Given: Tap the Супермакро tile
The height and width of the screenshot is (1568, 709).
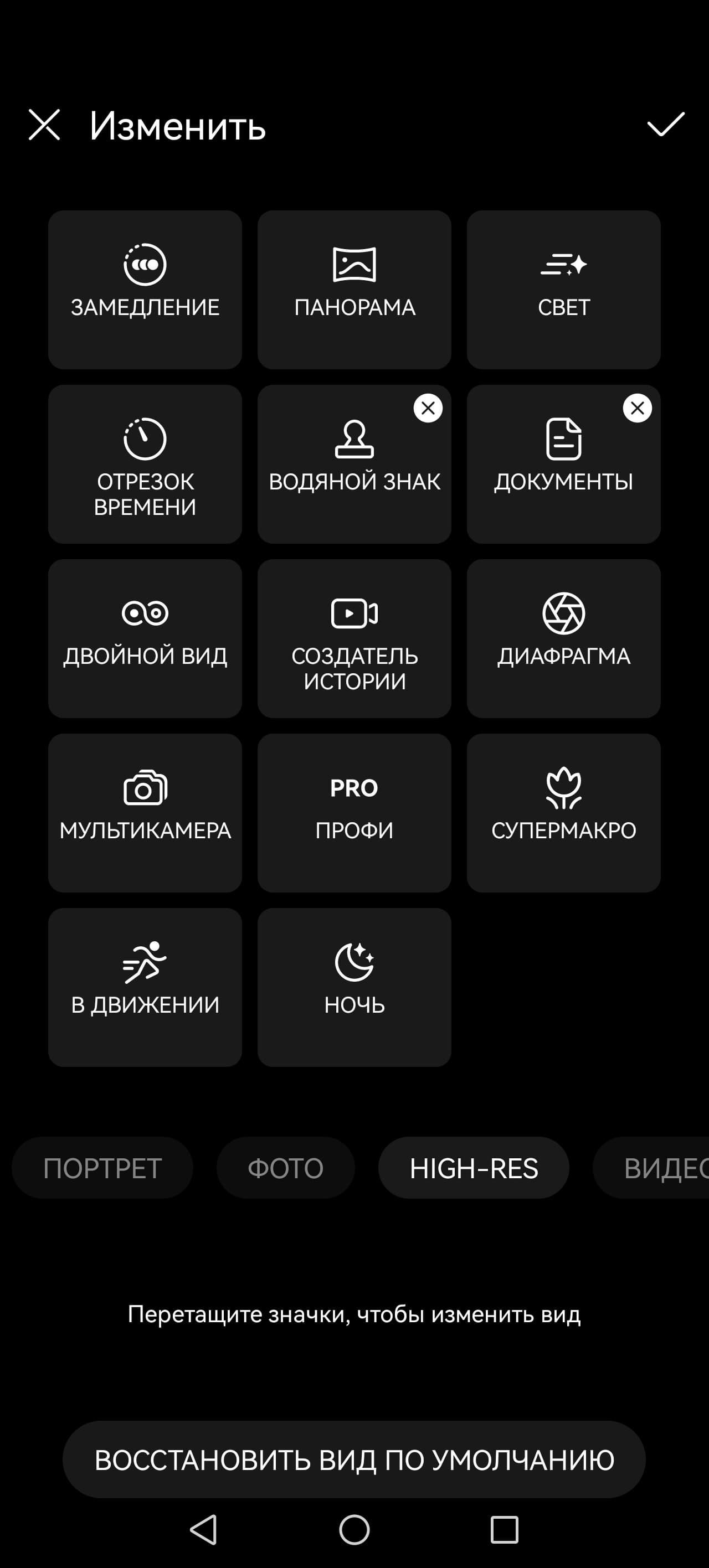Looking at the screenshot, I should [x=563, y=813].
